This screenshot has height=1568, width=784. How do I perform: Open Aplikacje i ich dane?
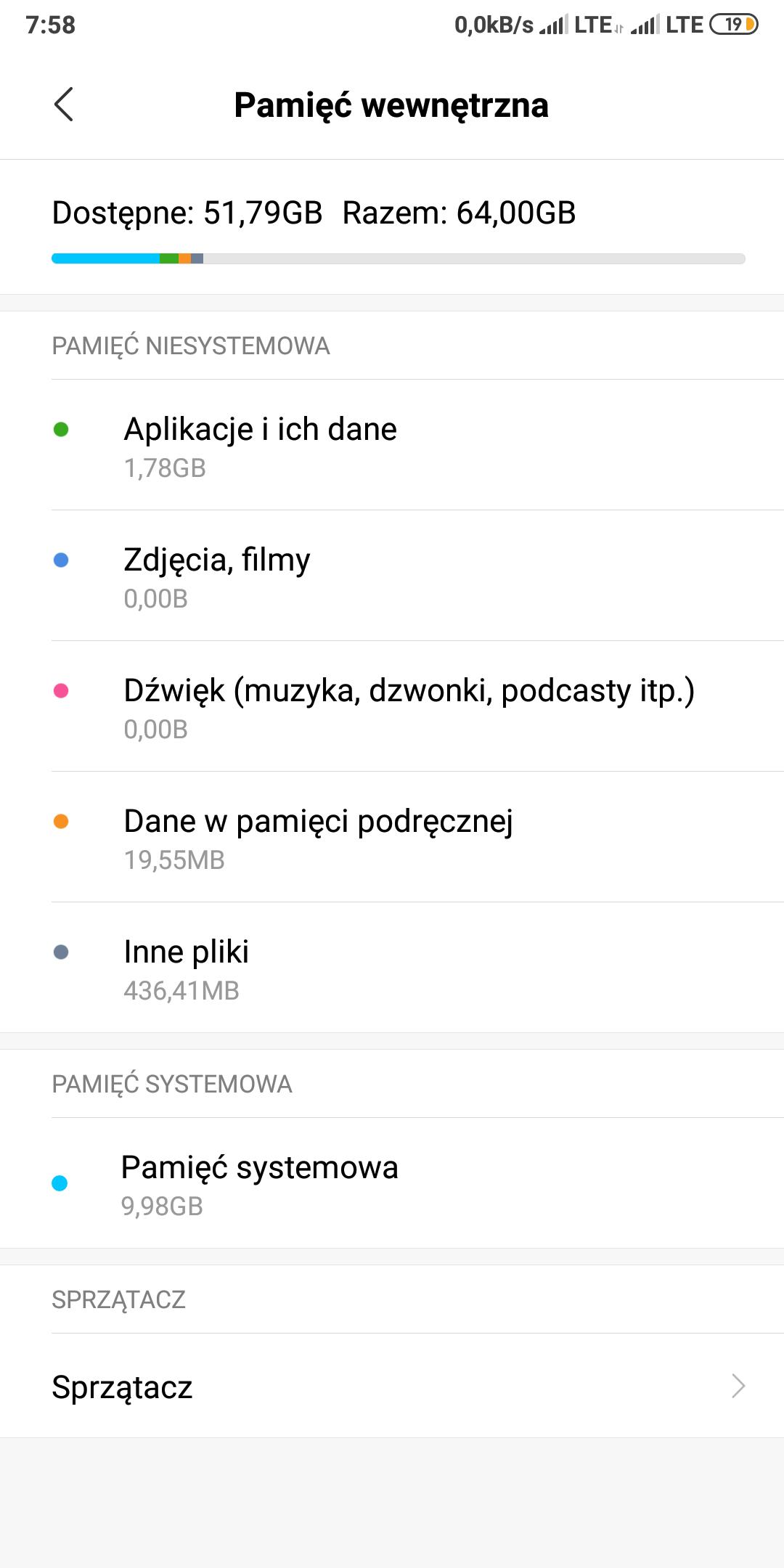click(x=392, y=445)
